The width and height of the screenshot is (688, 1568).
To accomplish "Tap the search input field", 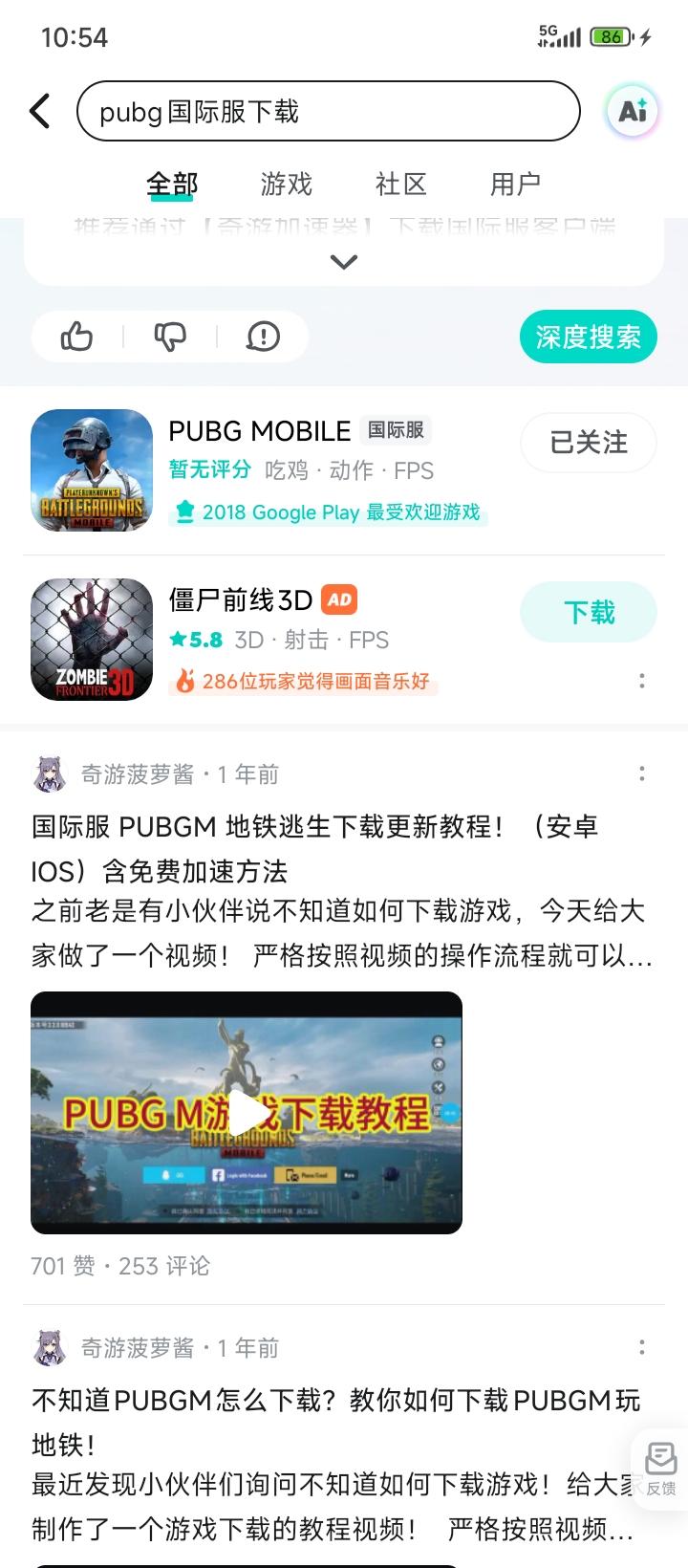I will pyautogui.click(x=328, y=111).
